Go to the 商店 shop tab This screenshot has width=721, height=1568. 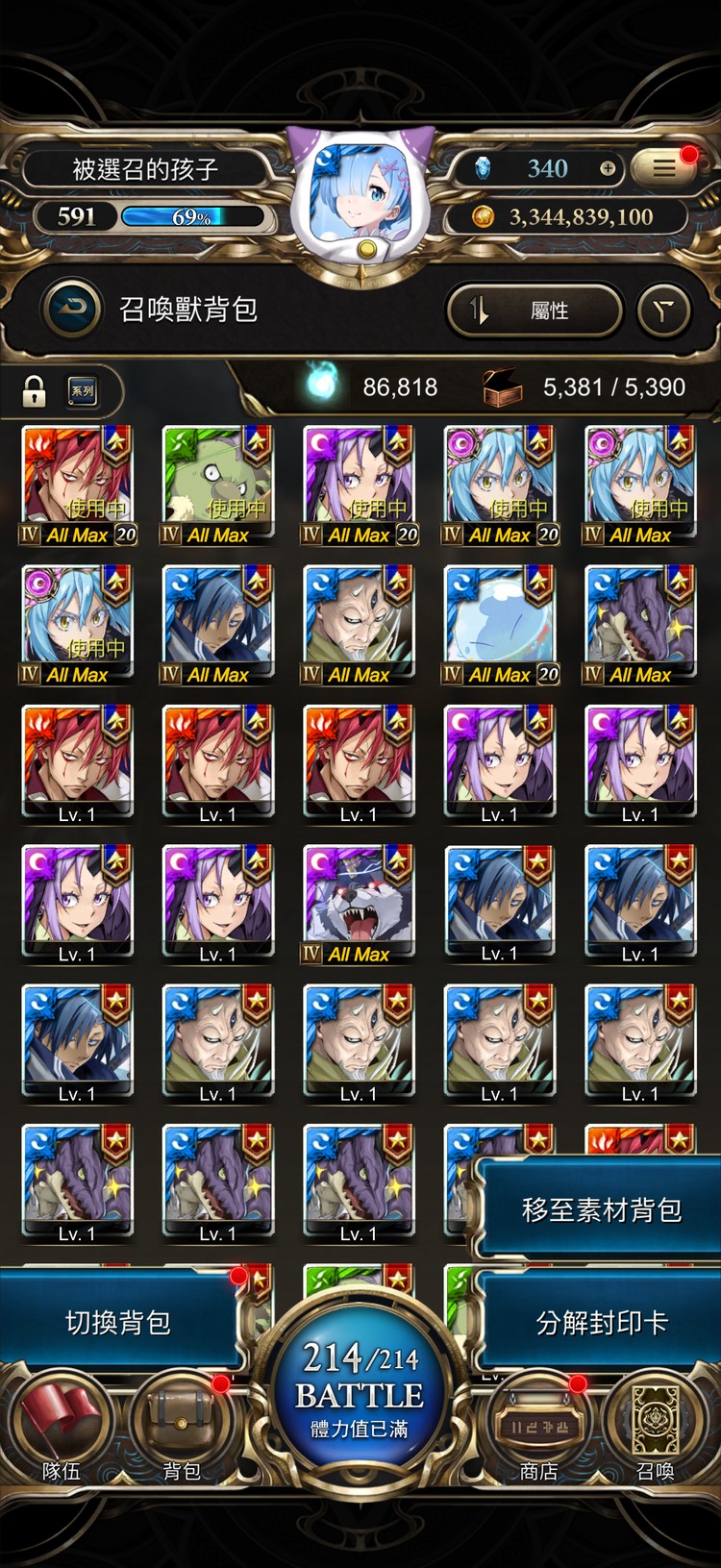[x=538, y=1432]
